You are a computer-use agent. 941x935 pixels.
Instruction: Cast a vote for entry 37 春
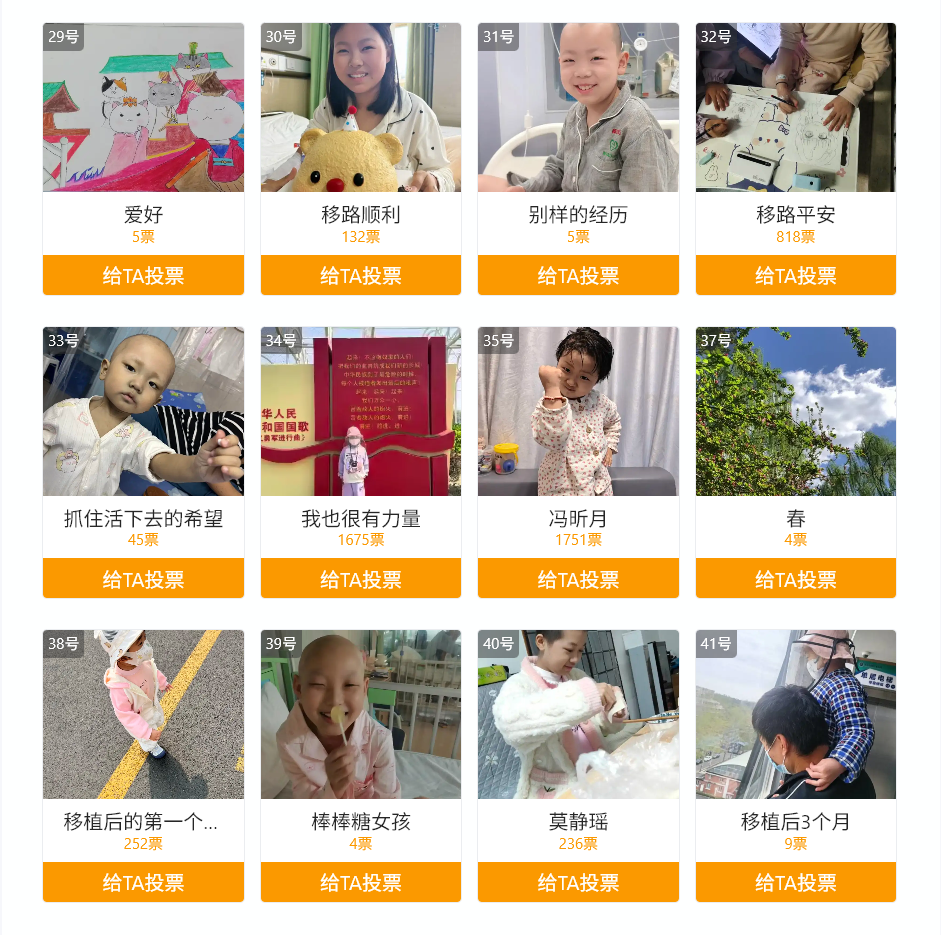coord(796,579)
